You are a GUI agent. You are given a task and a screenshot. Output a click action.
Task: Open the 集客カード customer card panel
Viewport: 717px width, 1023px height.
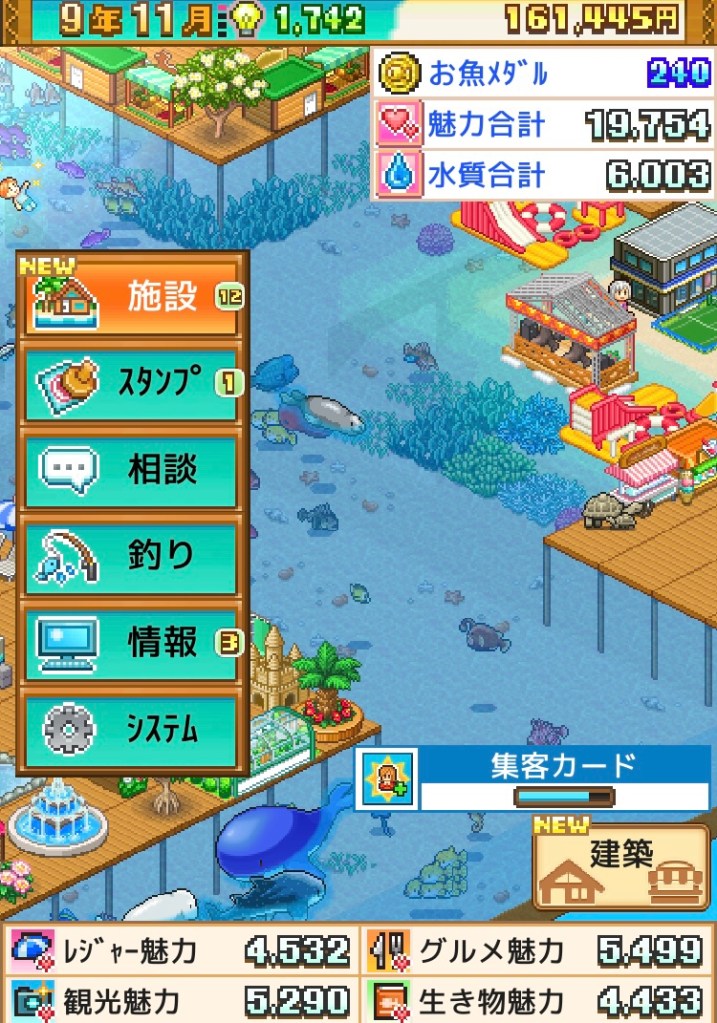pos(533,778)
